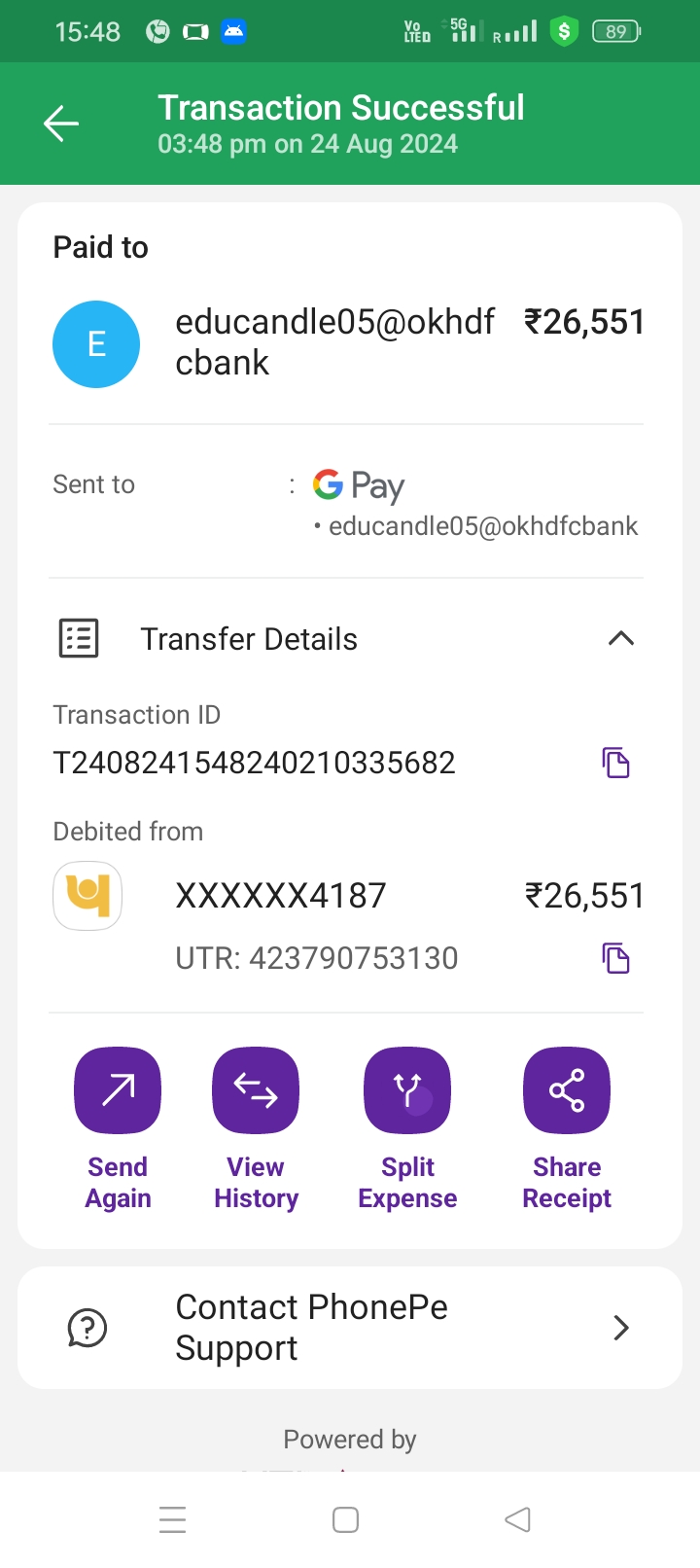Viewport: 700px width, 1568px height.
Task: Collapse the Transfer Details section
Action: pyautogui.click(x=620, y=639)
